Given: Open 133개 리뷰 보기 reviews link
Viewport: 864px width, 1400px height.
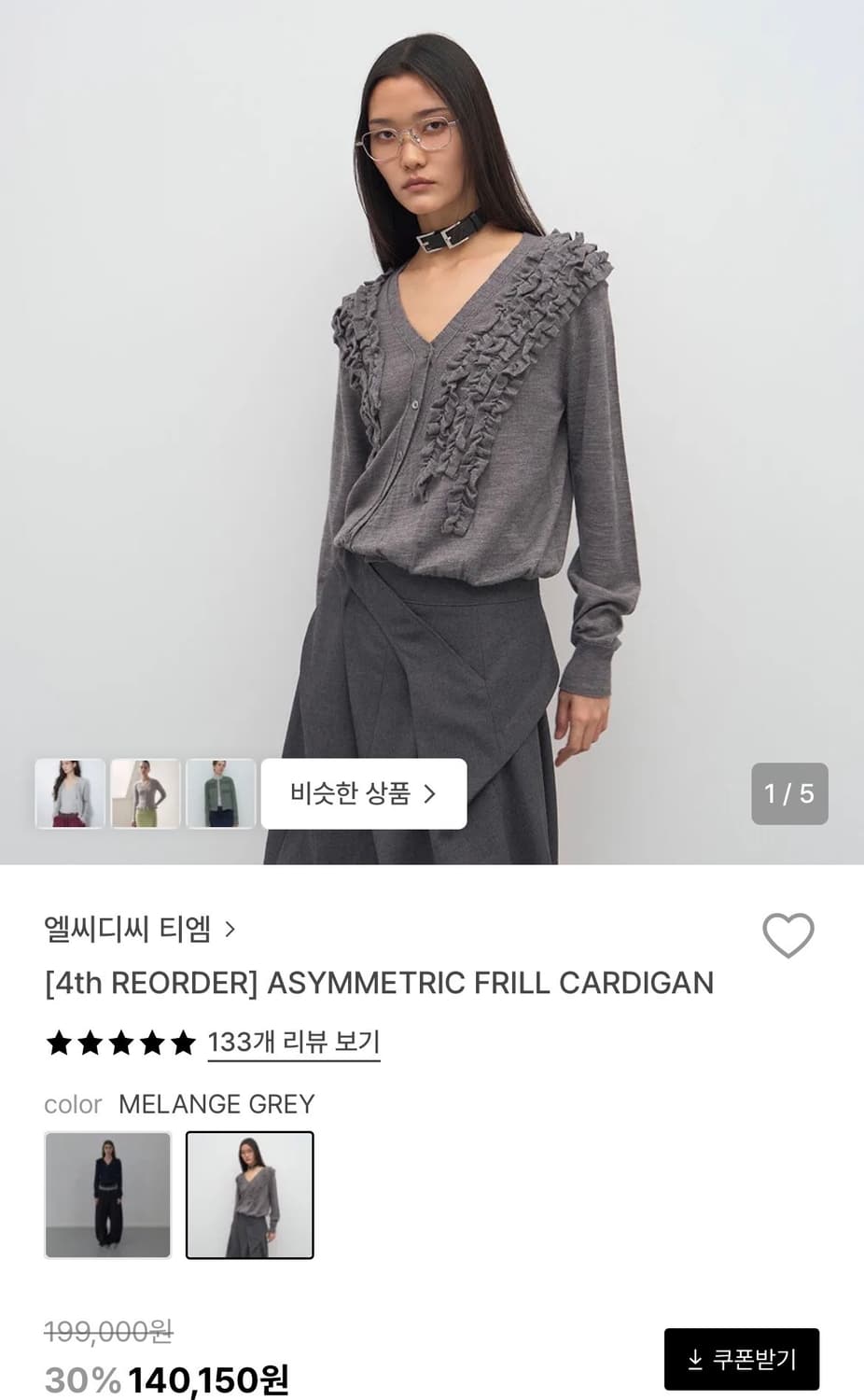Looking at the screenshot, I should click(x=294, y=1044).
